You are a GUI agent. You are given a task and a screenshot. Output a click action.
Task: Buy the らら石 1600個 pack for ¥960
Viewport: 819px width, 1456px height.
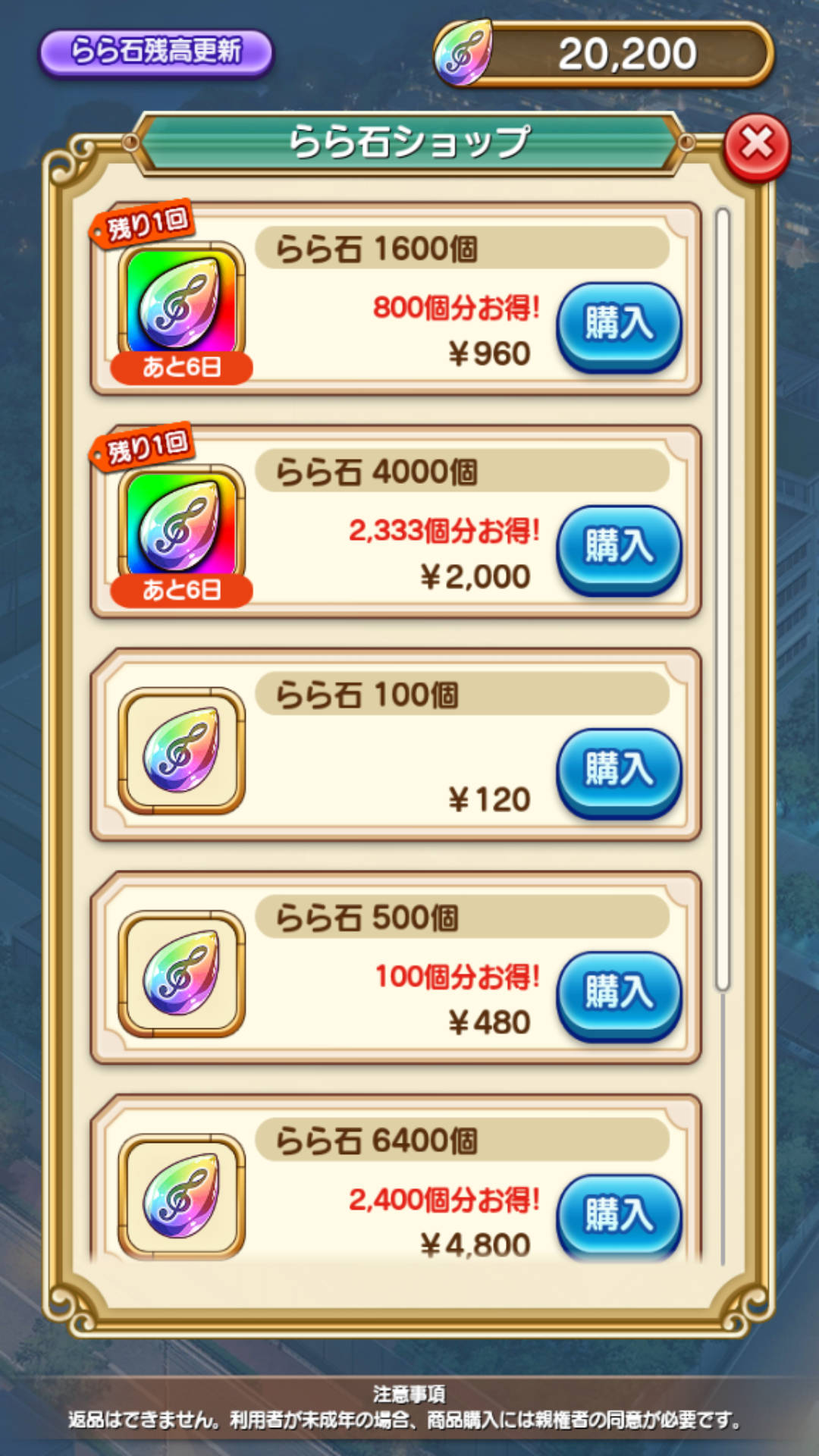click(x=619, y=325)
